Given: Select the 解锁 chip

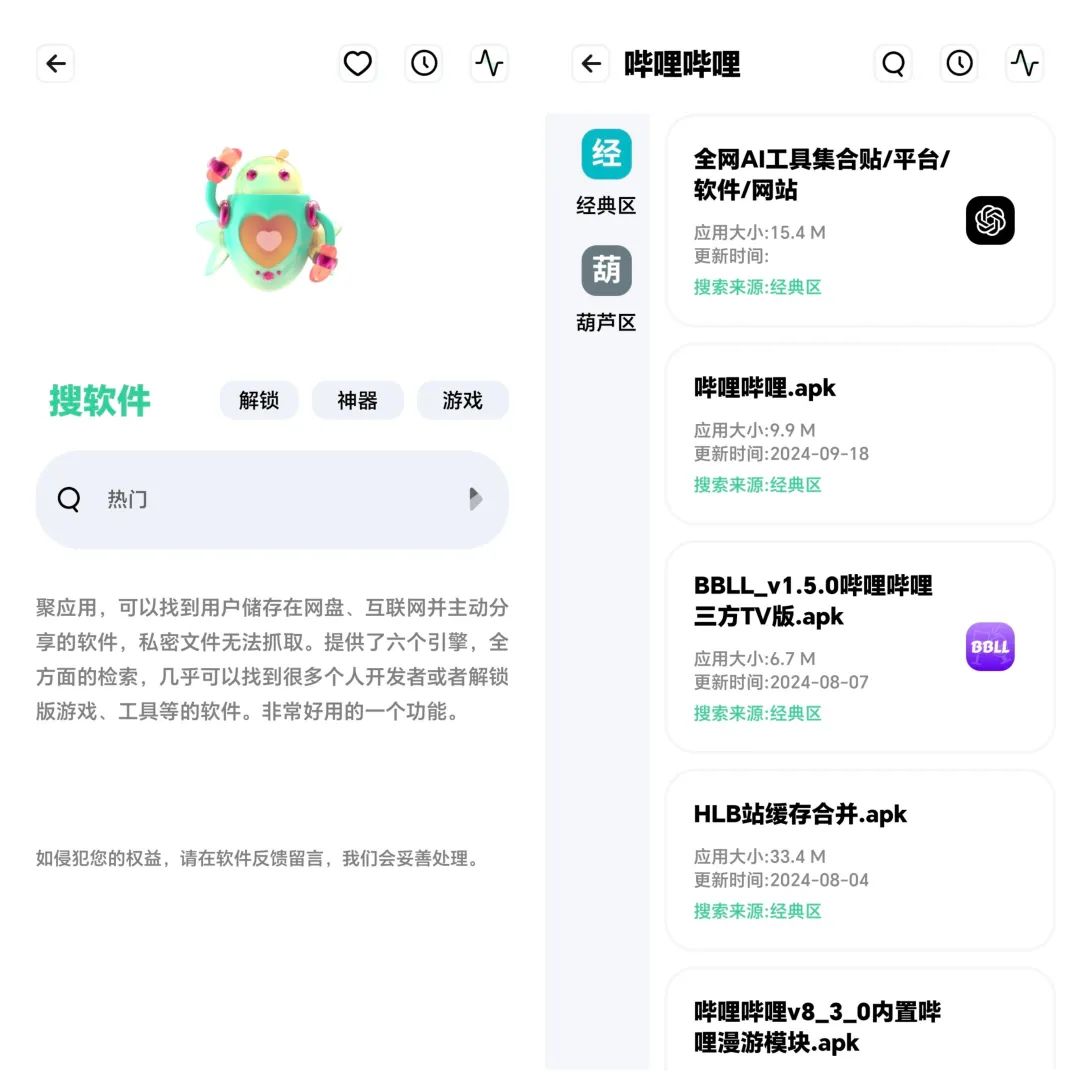Looking at the screenshot, I should tap(259, 400).
